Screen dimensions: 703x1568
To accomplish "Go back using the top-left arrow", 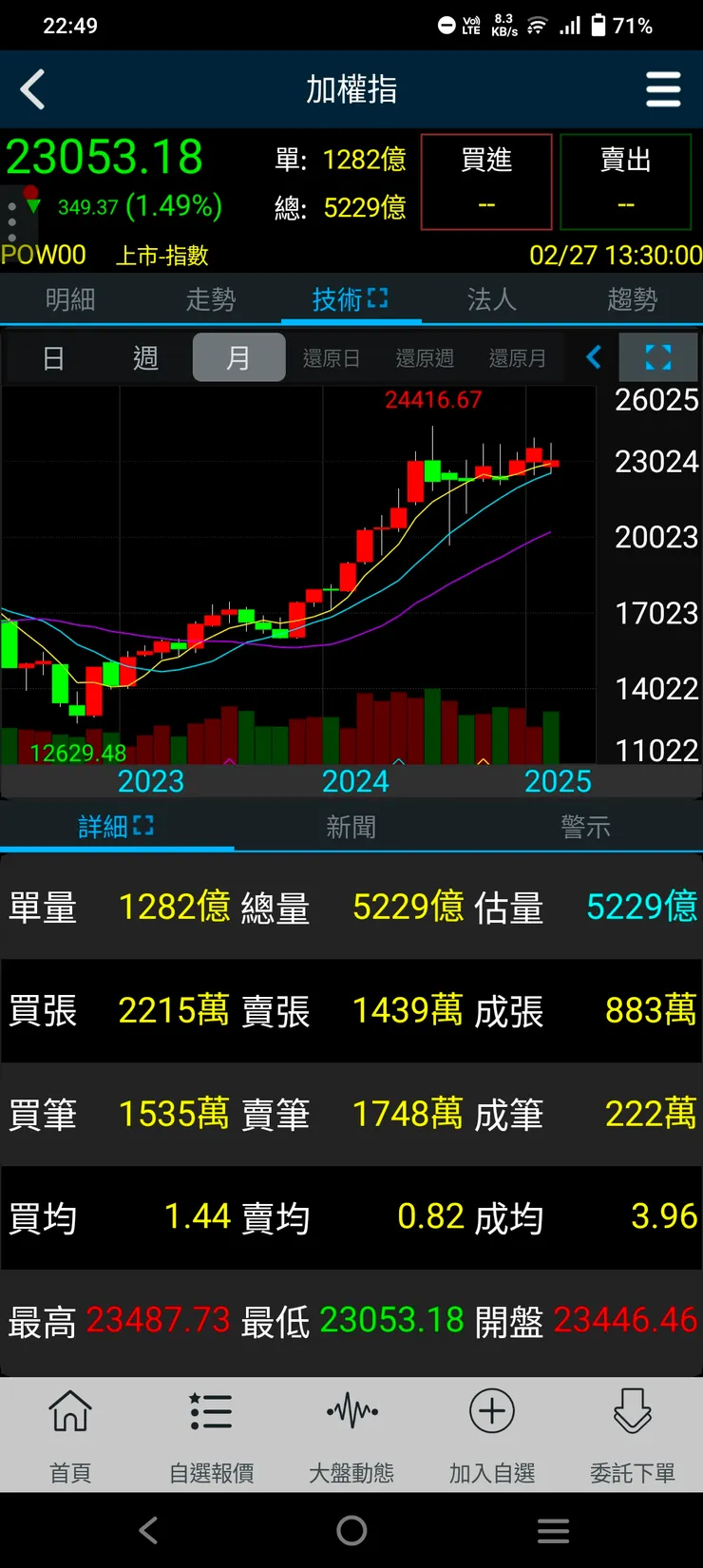I will (x=33, y=90).
